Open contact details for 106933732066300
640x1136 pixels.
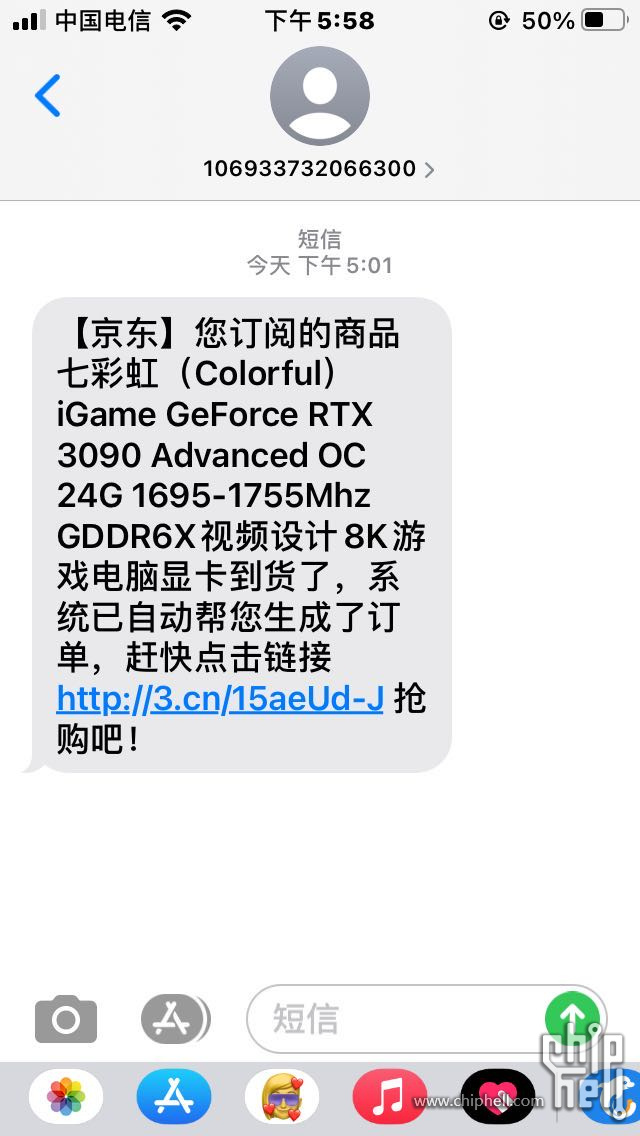pos(319,168)
